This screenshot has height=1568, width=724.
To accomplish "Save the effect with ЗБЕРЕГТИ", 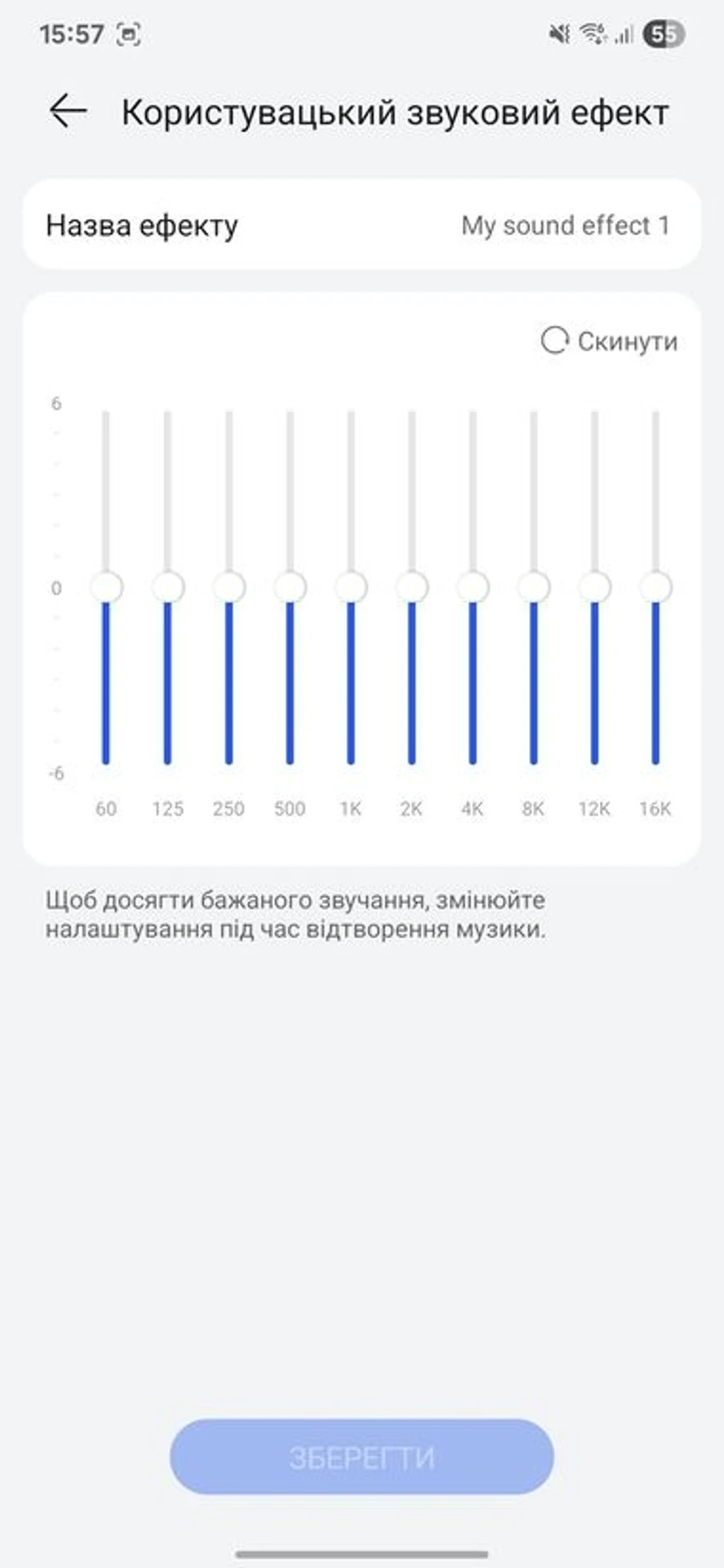I will [362, 1458].
